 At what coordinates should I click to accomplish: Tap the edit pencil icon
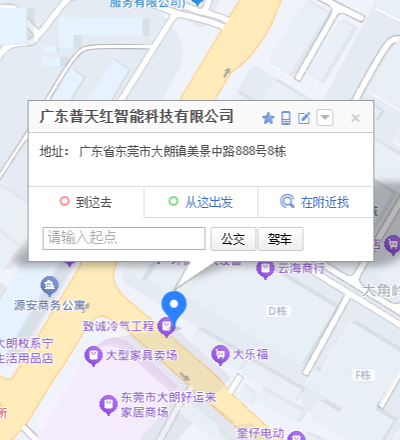304,118
